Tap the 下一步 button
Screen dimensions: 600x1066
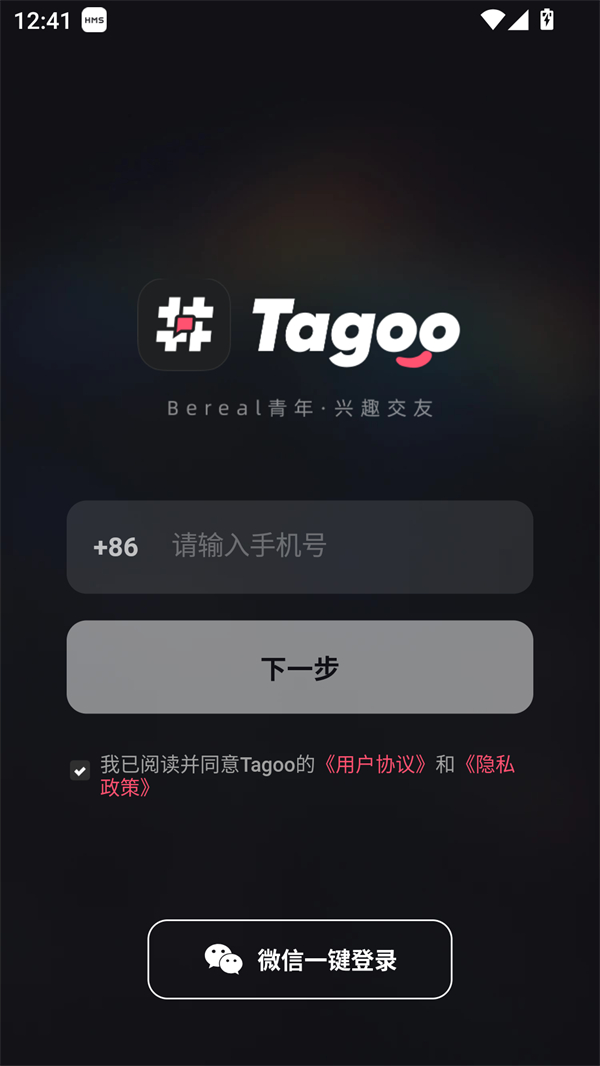[x=300, y=667]
